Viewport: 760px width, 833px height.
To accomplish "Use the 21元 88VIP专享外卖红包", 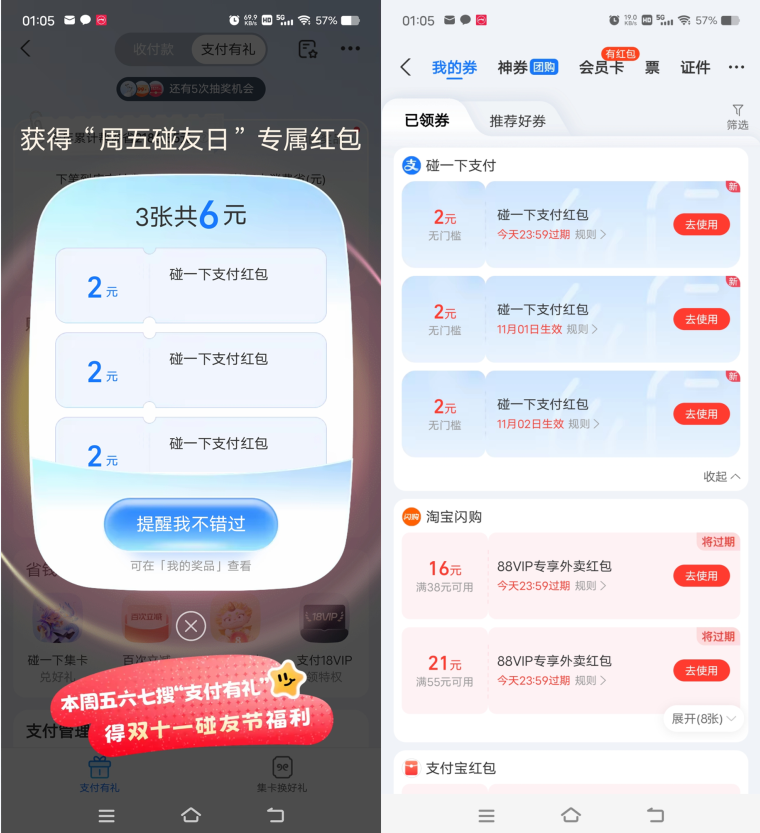I will point(701,671).
